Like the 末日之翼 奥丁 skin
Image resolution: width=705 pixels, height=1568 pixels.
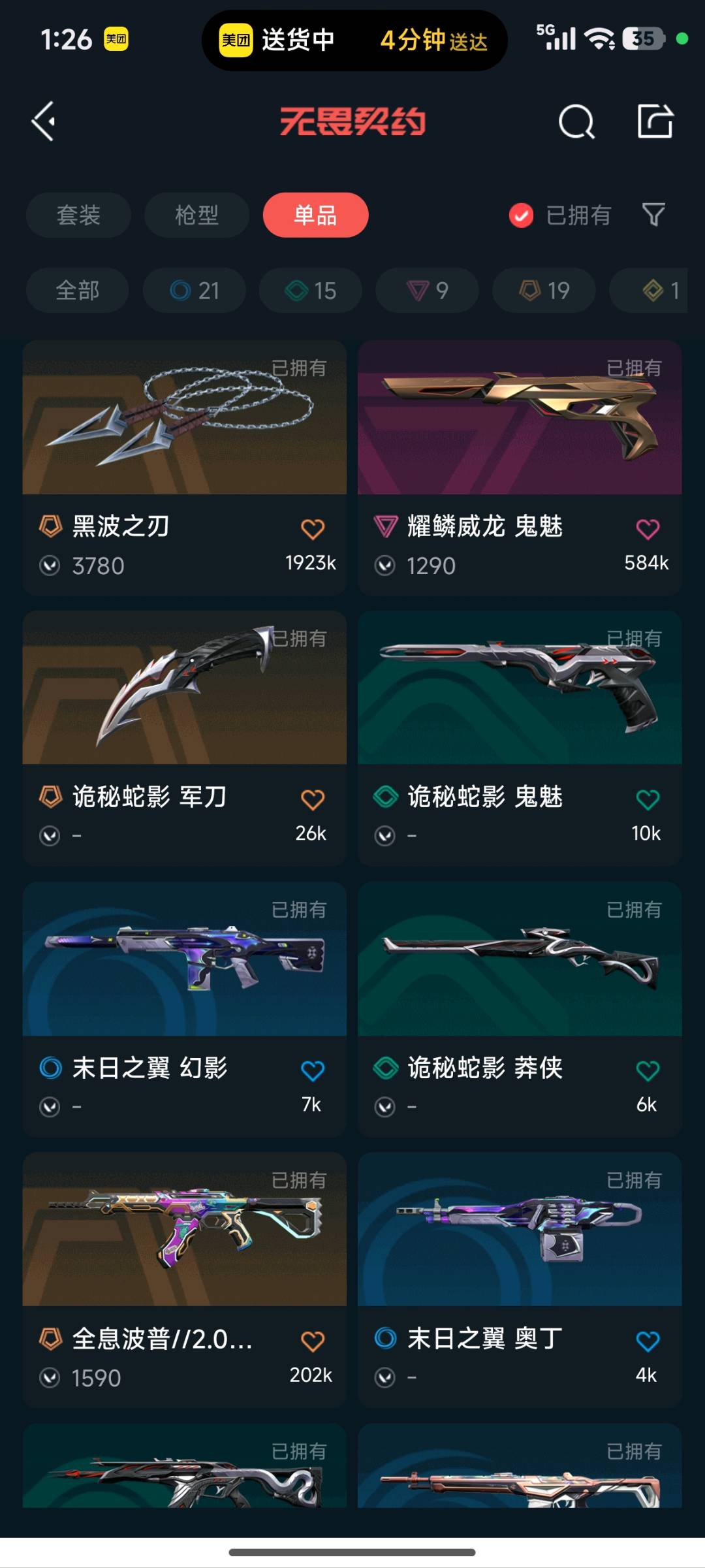[647, 1341]
